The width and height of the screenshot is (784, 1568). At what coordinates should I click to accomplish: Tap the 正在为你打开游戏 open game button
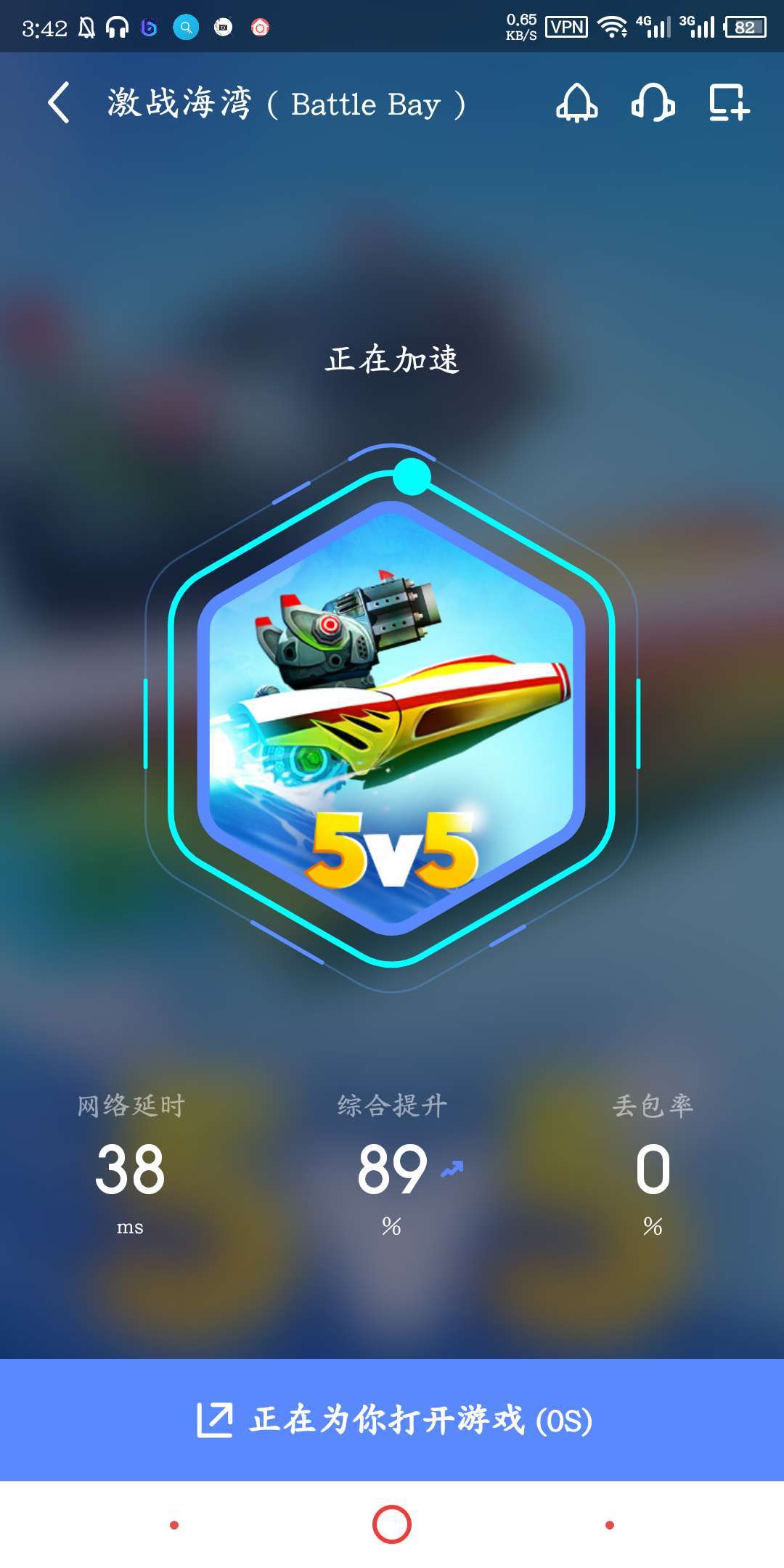[392, 1420]
